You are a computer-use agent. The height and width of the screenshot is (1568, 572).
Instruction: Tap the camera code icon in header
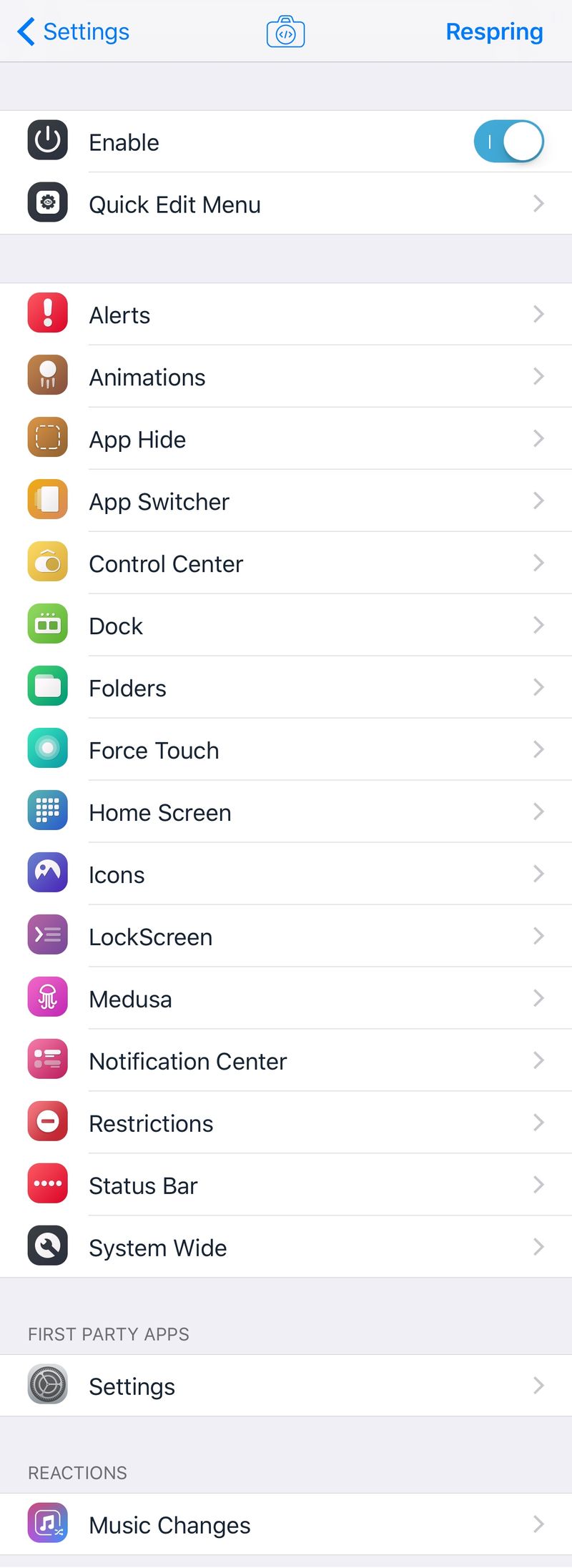(285, 33)
